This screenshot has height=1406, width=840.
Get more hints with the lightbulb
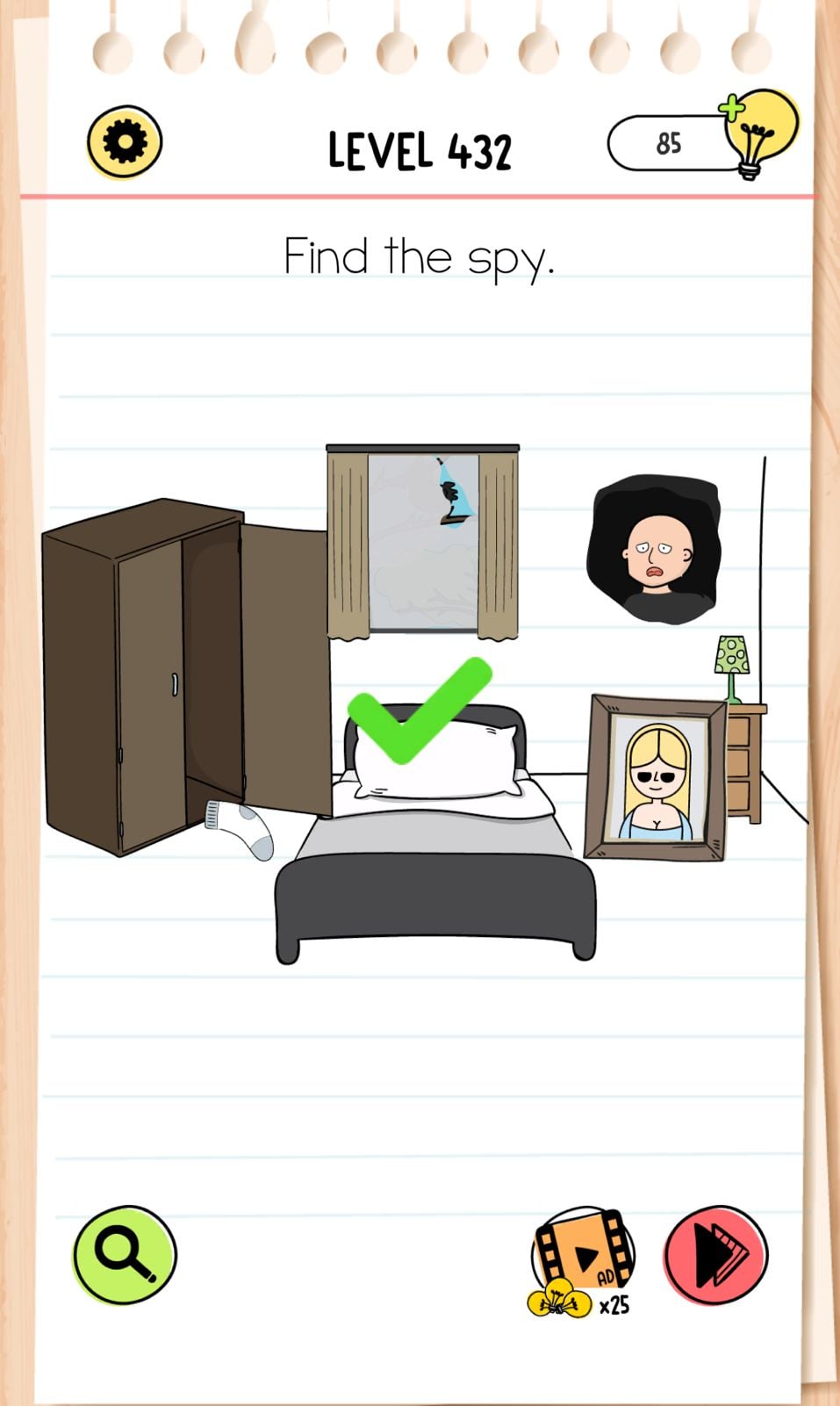click(x=757, y=133)
